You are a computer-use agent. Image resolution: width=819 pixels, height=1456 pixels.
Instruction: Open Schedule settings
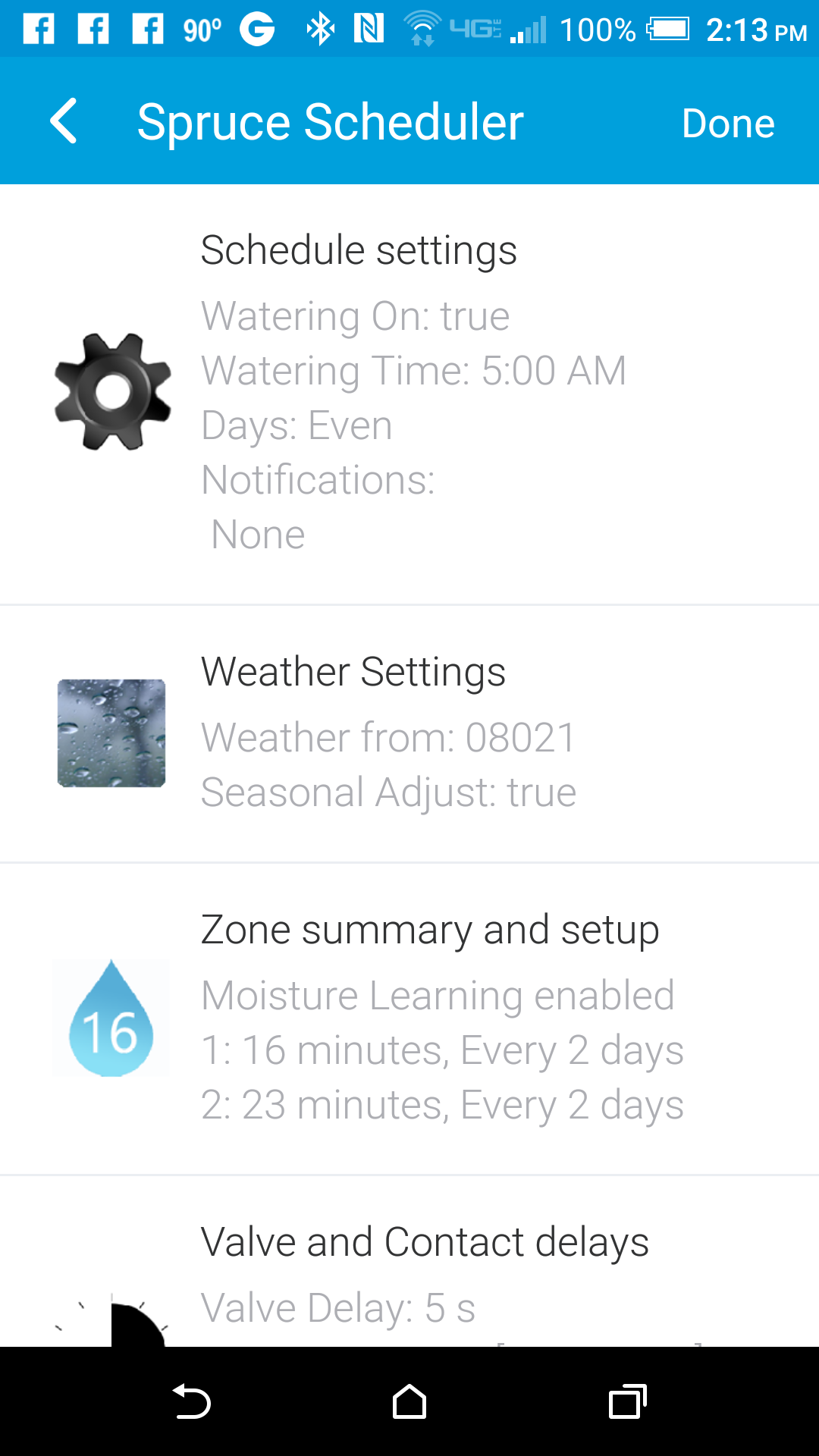click(409, 394)
